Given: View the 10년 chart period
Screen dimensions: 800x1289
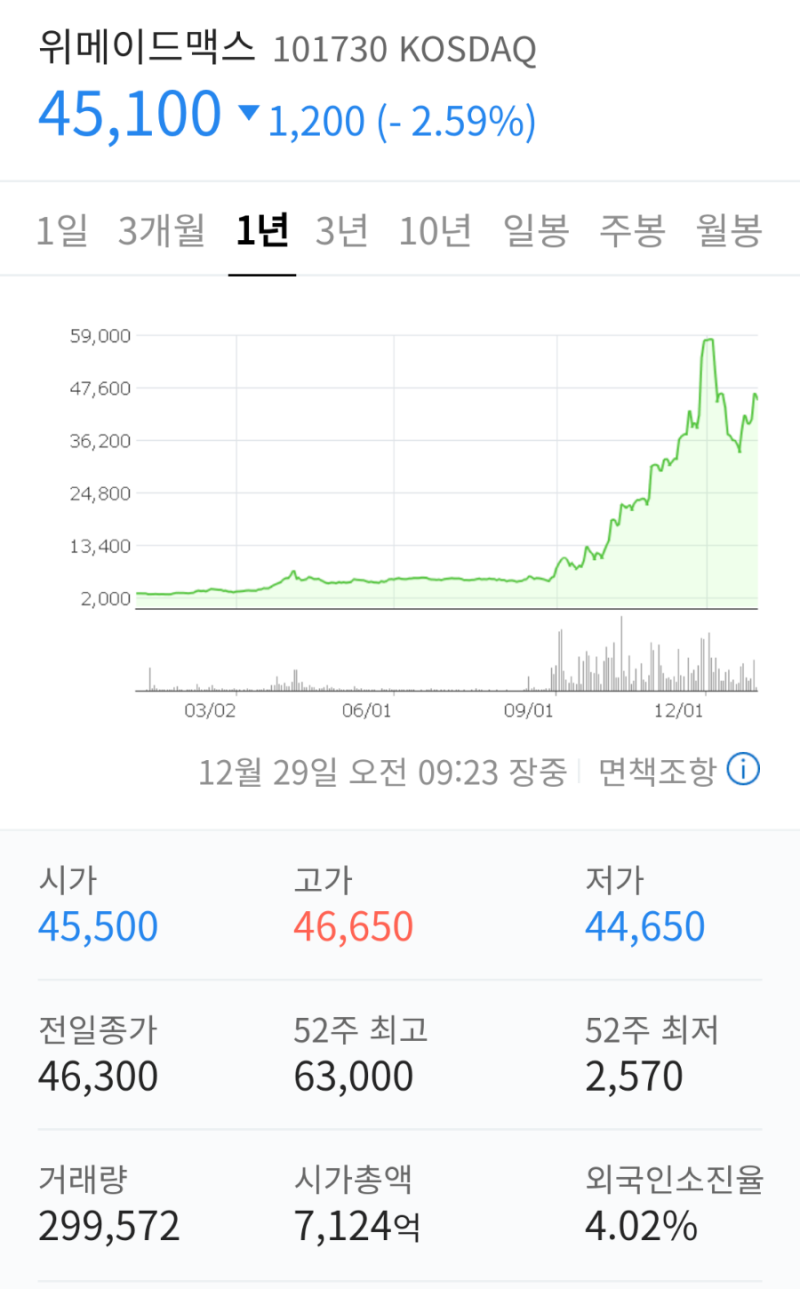Looking at the screenshot, I should click(435, 228).
